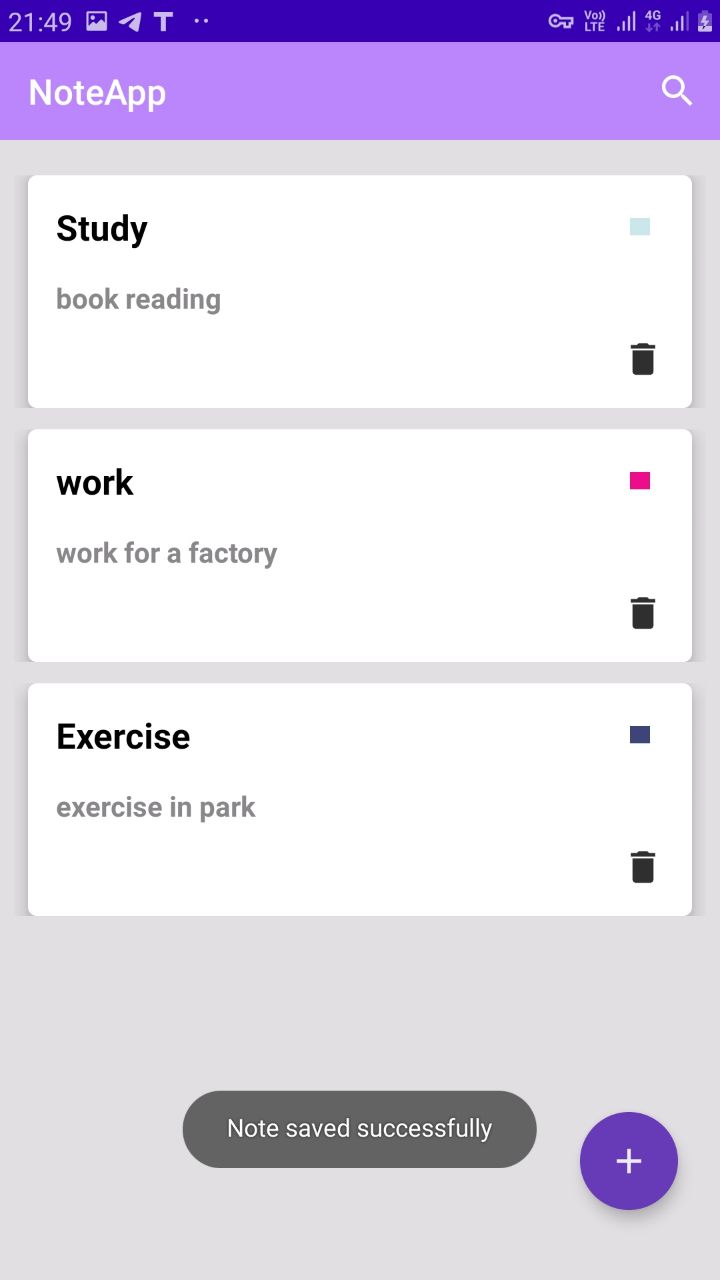The height and width of the screenshot is (1280, 720).
Task: Dismiss the Note saved successfully toast
Action: 359,1128
